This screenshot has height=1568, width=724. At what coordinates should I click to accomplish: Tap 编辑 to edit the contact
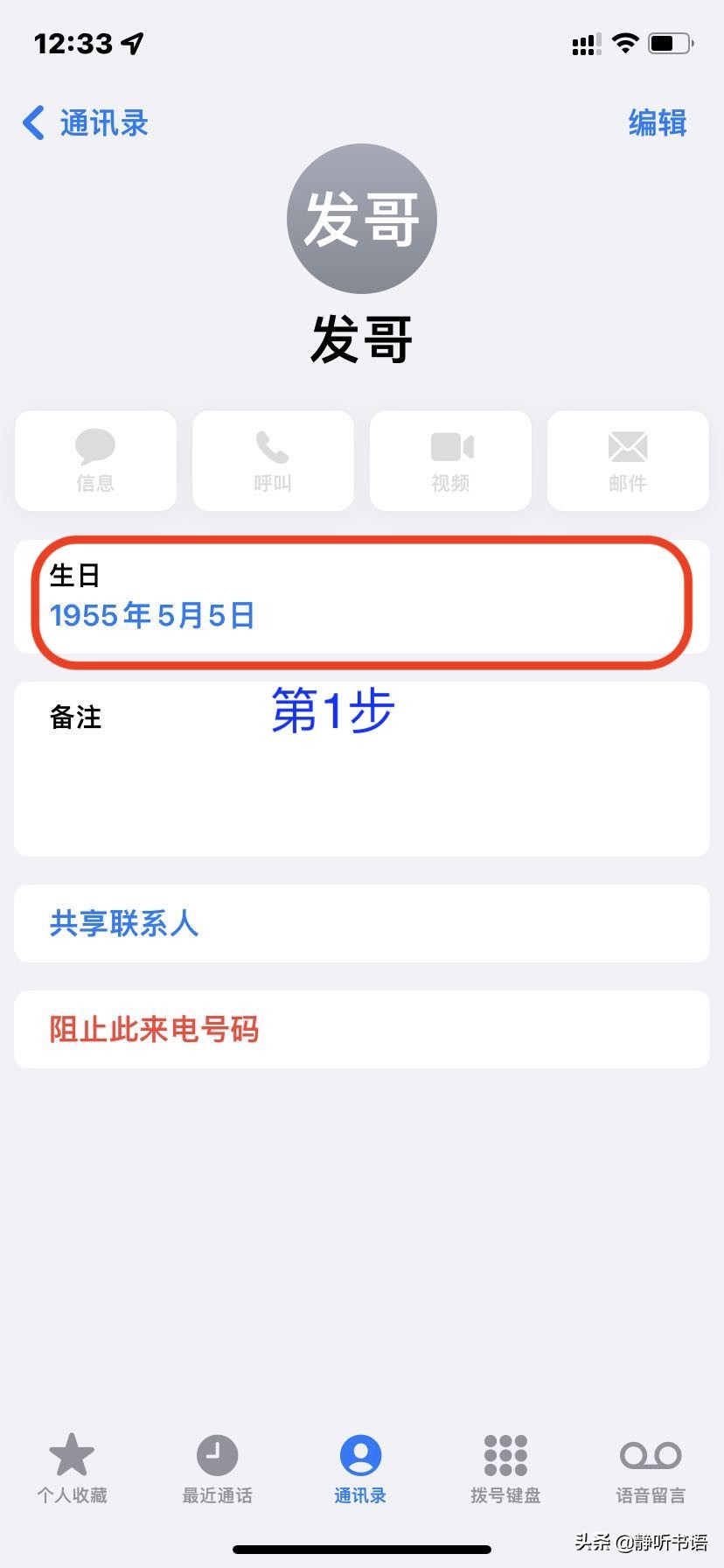point(658,122)
